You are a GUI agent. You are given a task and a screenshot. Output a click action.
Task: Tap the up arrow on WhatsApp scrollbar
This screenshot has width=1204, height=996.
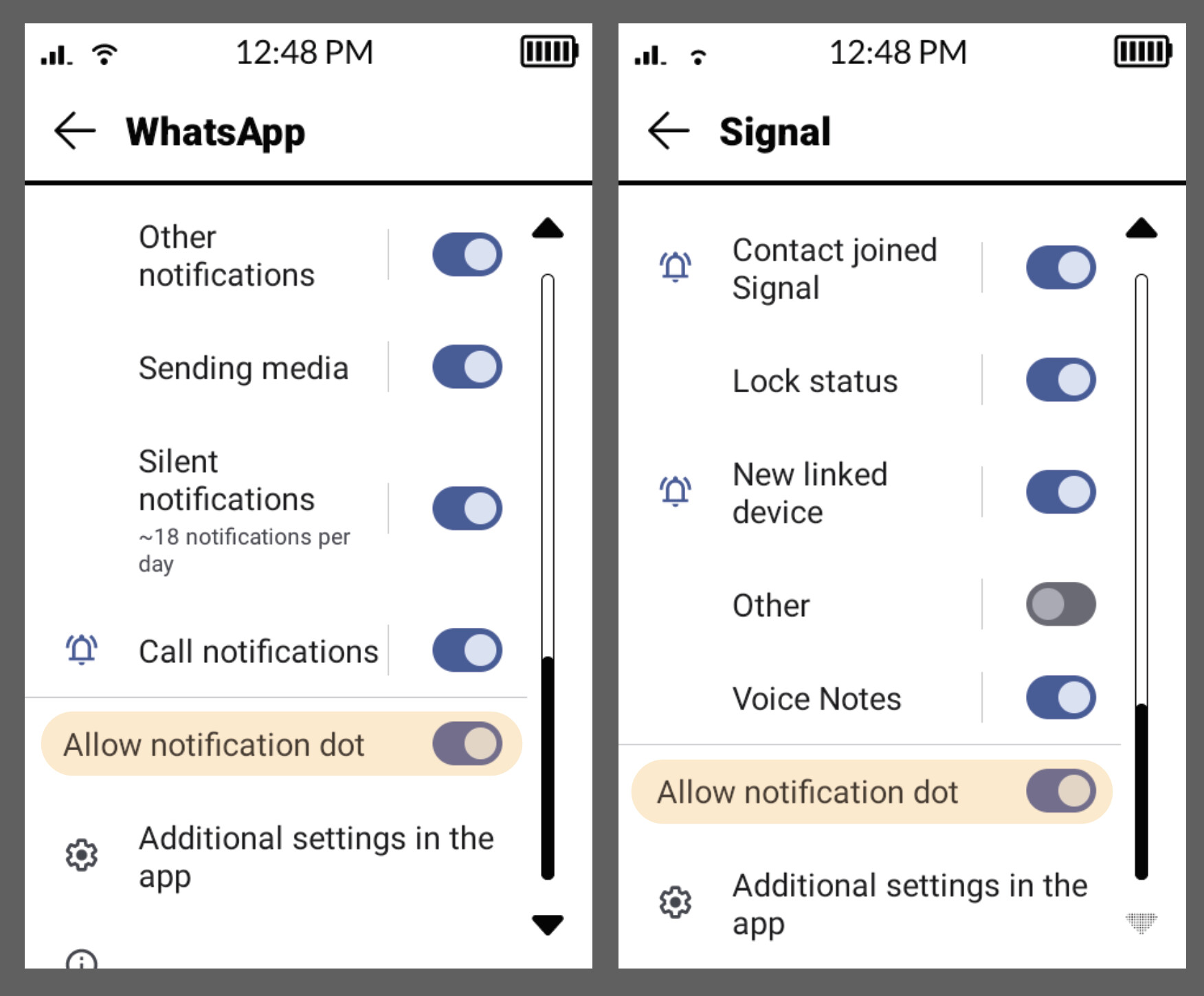pos(547,229)
